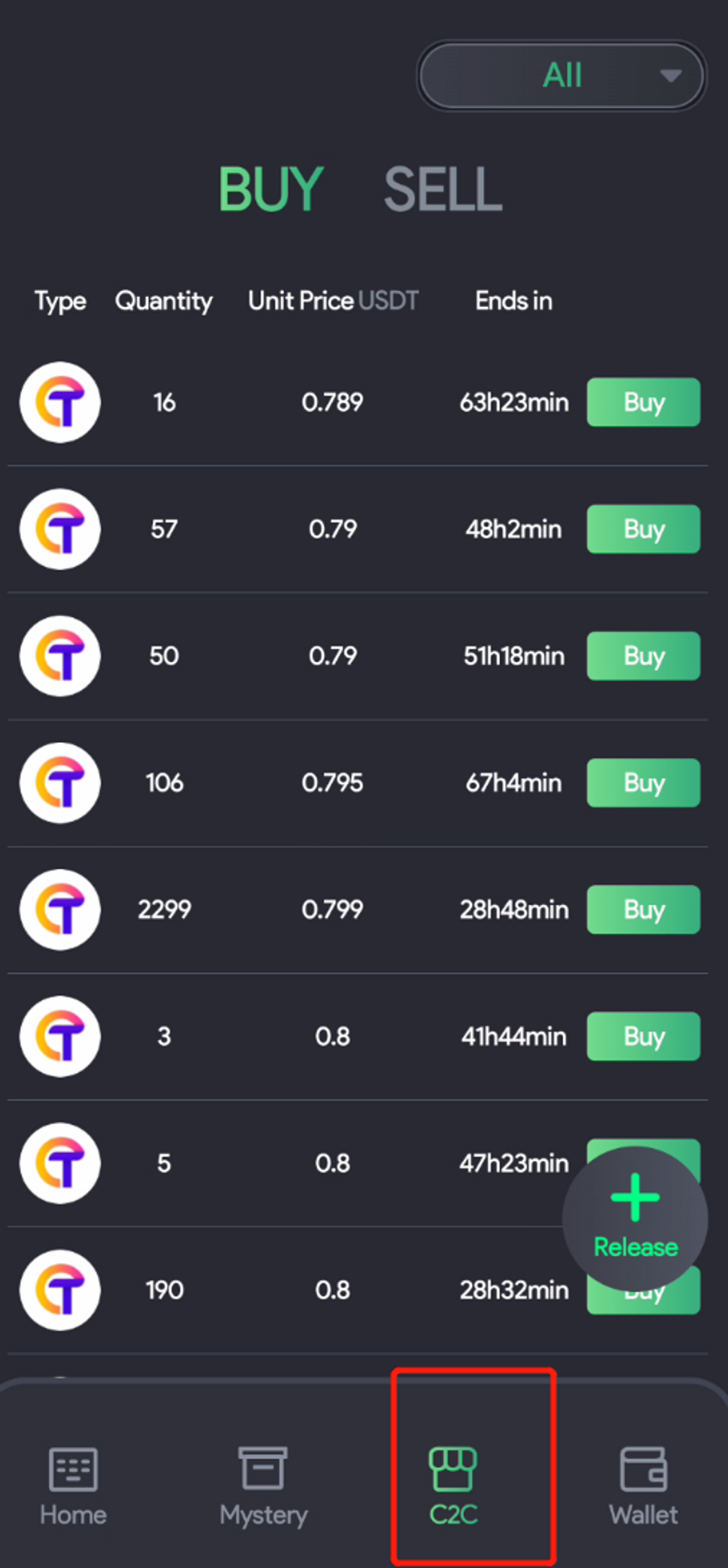Tap the token icon beside the 106 listing
The image size is (728, 1568).
tap(60, 783)
